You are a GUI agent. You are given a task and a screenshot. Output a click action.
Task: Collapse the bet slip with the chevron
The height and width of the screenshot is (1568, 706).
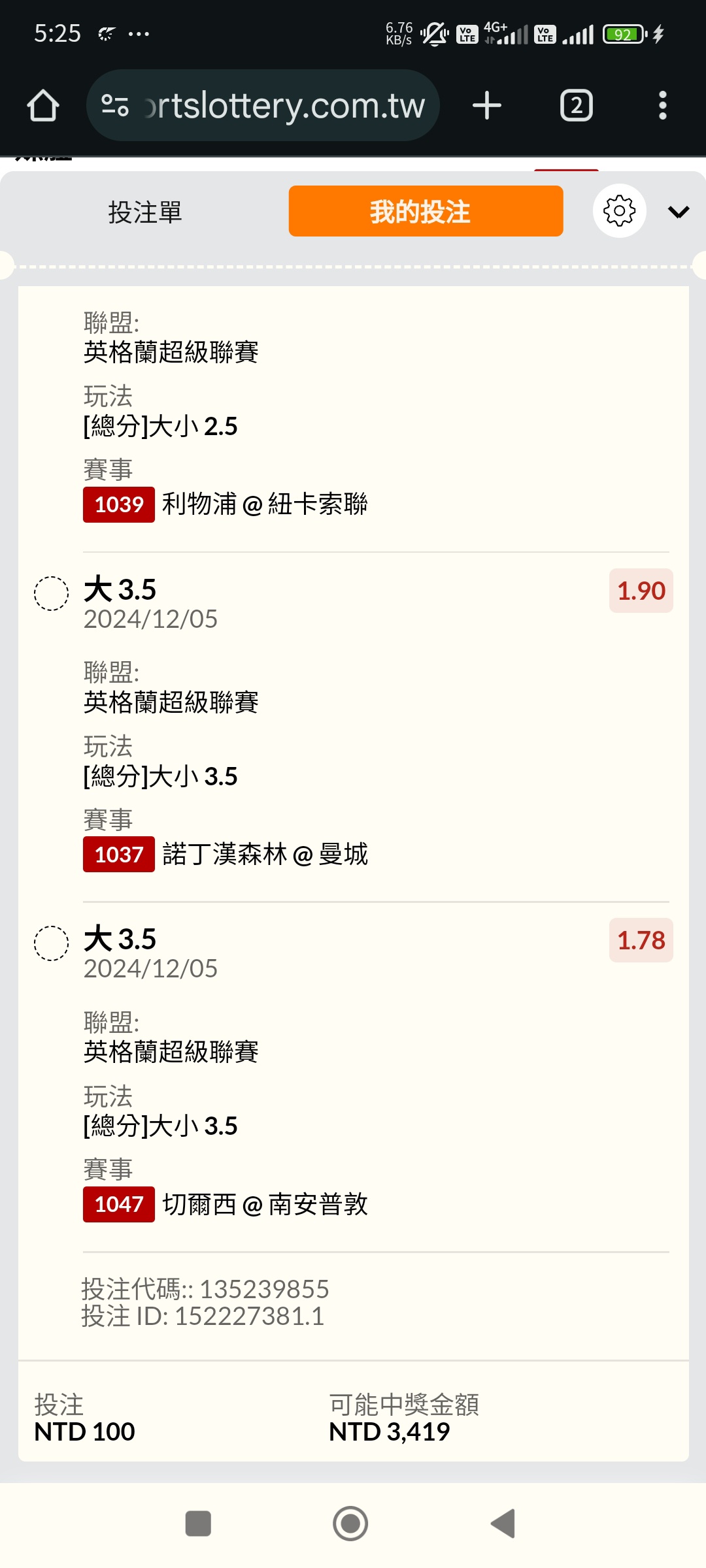679,212
